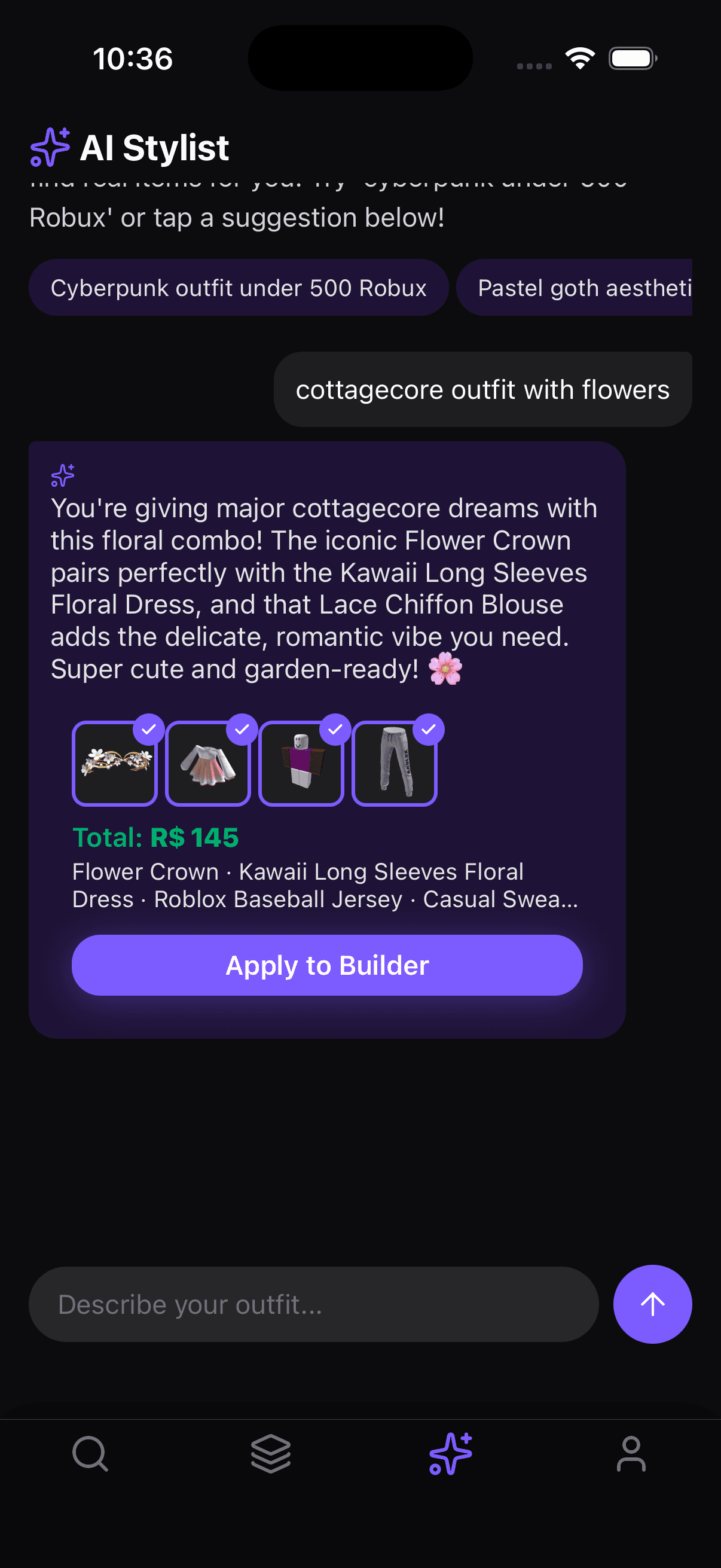The height and width of the screenshot is (1568, 721).
Task: Tap the purple send arrow button
Action: coord(652,1304)
